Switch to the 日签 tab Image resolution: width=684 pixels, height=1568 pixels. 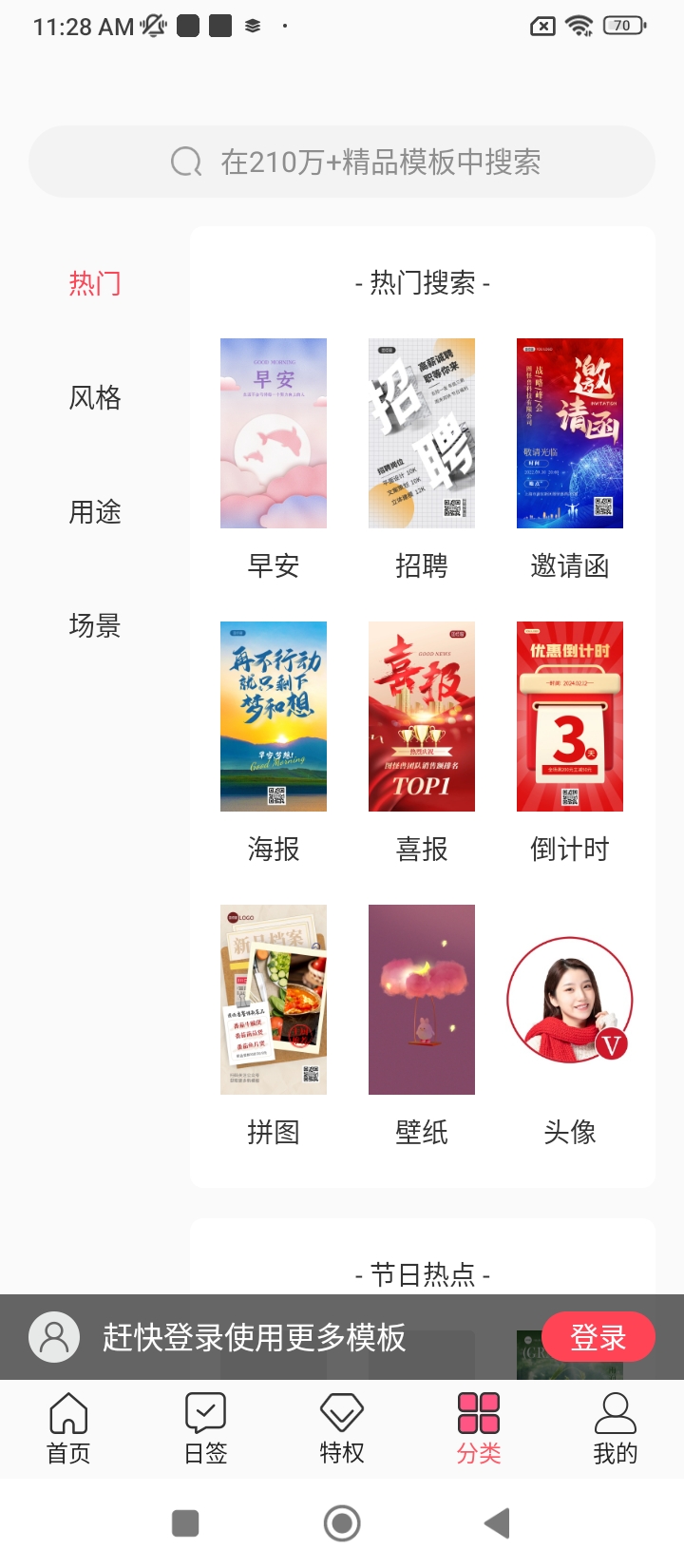click(x=205, y=1428)
